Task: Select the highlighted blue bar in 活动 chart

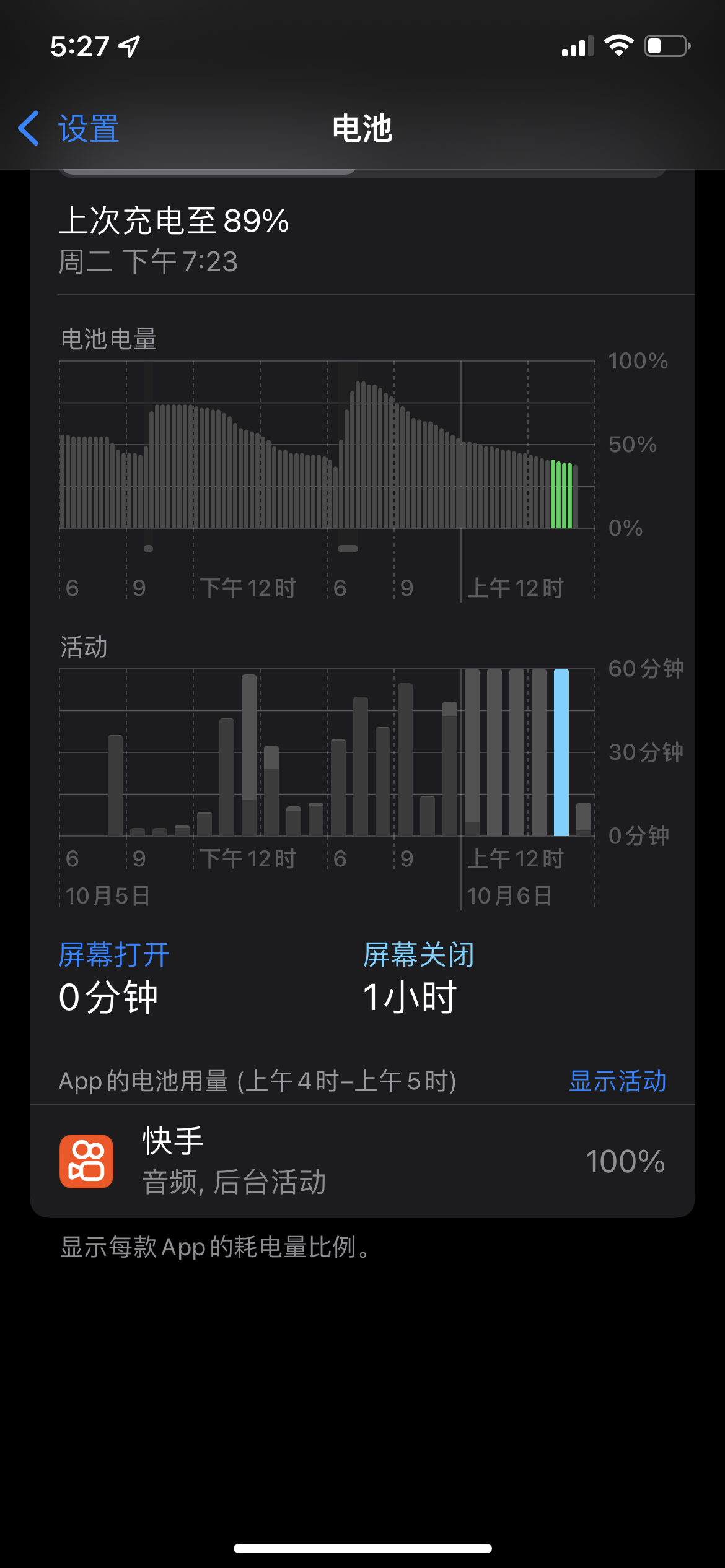Action: [x=561, y=752]
